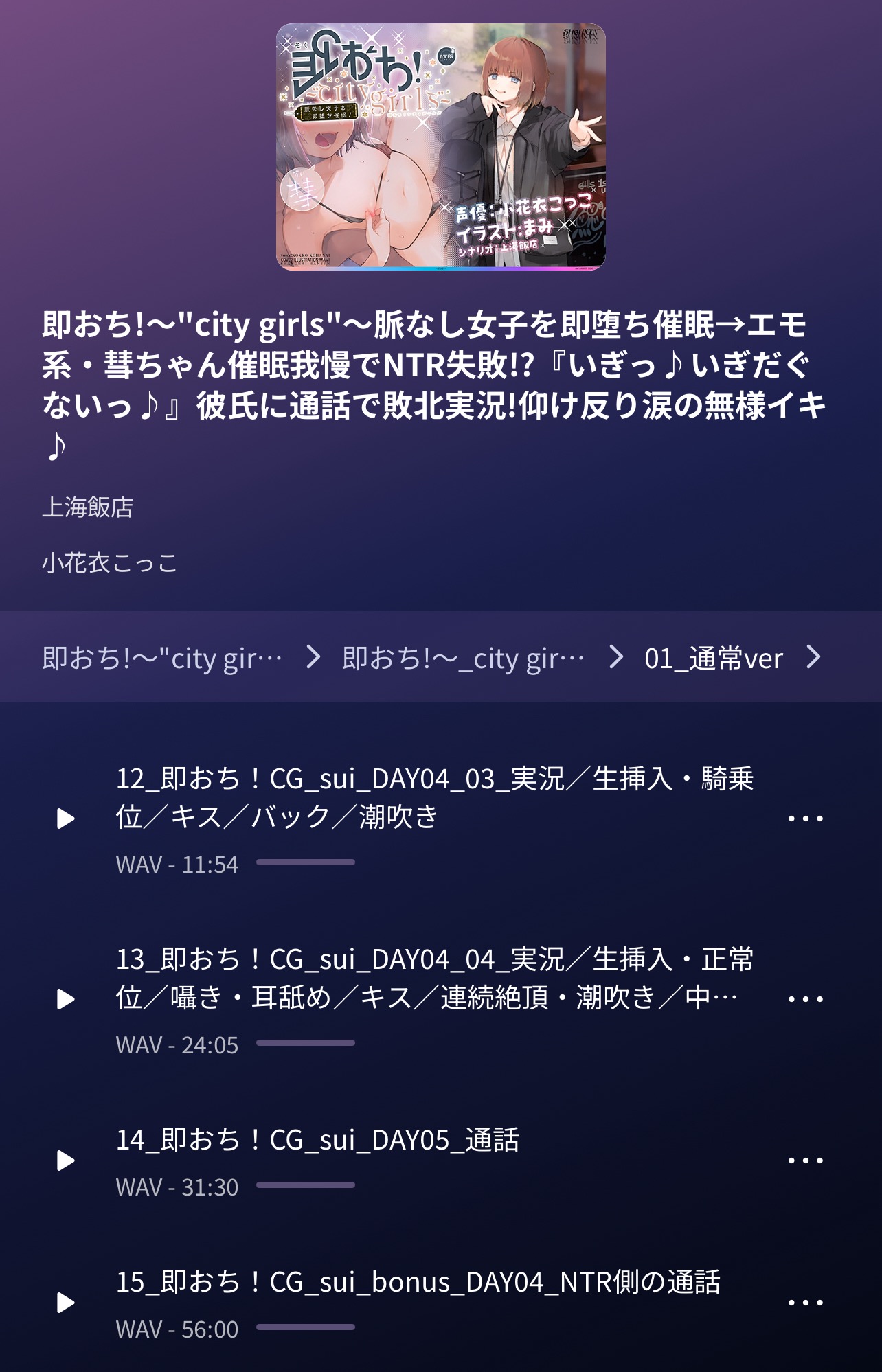Viewport: 882px width, 1372px height.
Task: Open circle 上海飯店
Action: click(88, 507)
